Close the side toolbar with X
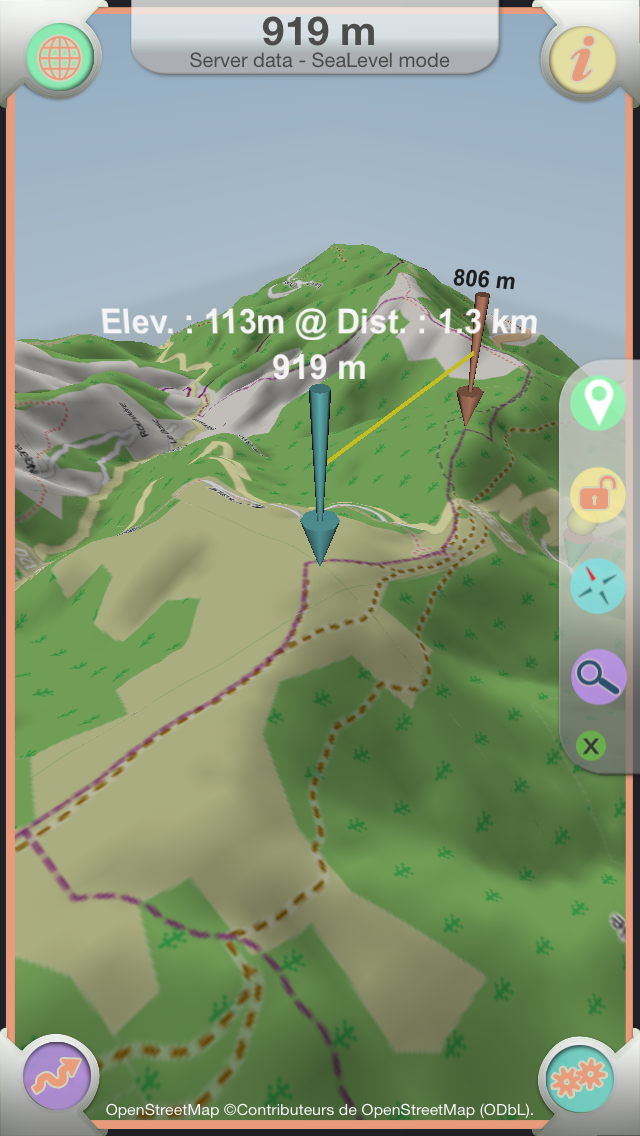The height and width of the screenshot is (1136, 640). (x=591, y=746)
